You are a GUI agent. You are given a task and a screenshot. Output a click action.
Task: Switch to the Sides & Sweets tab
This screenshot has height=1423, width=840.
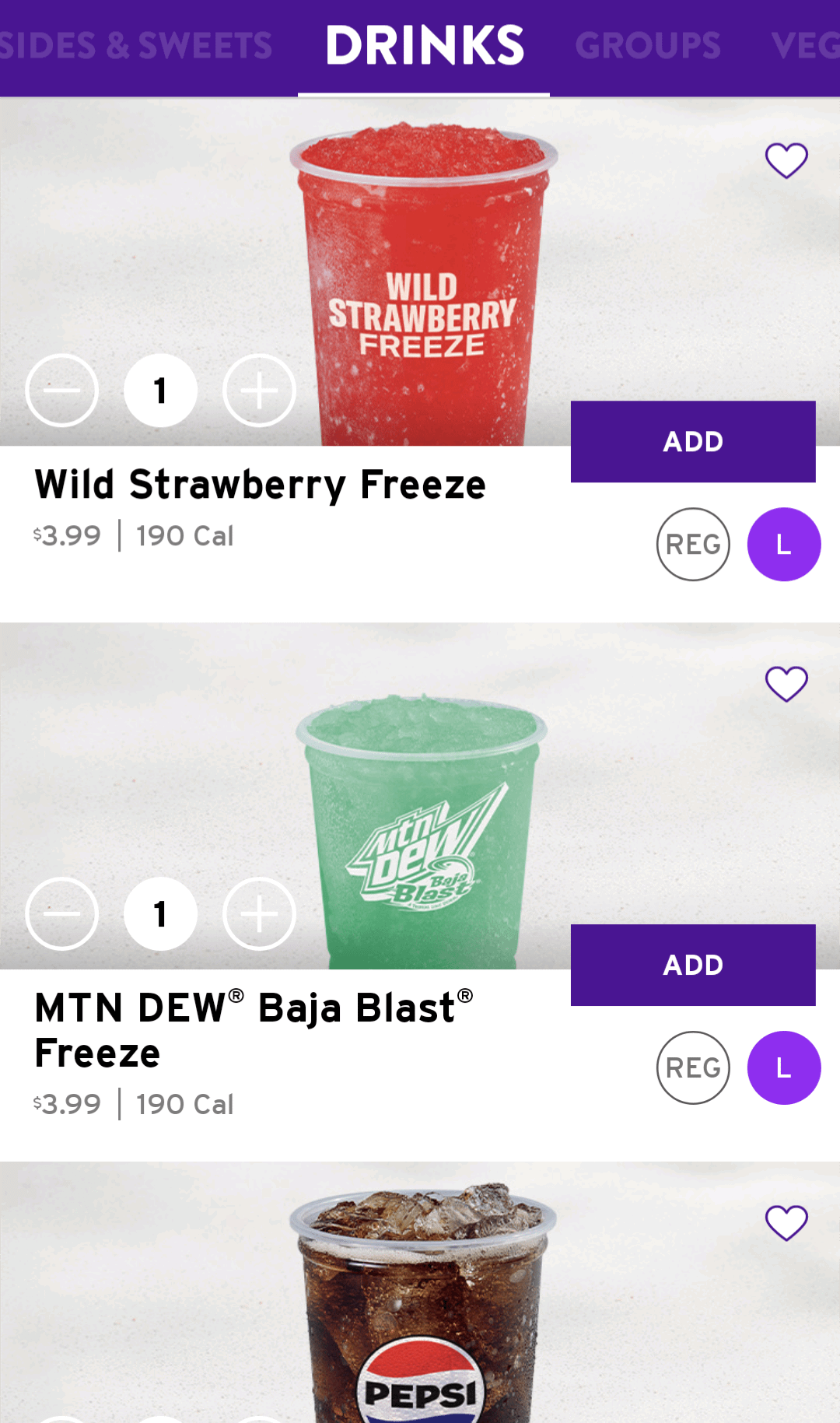tap(136, 46)
